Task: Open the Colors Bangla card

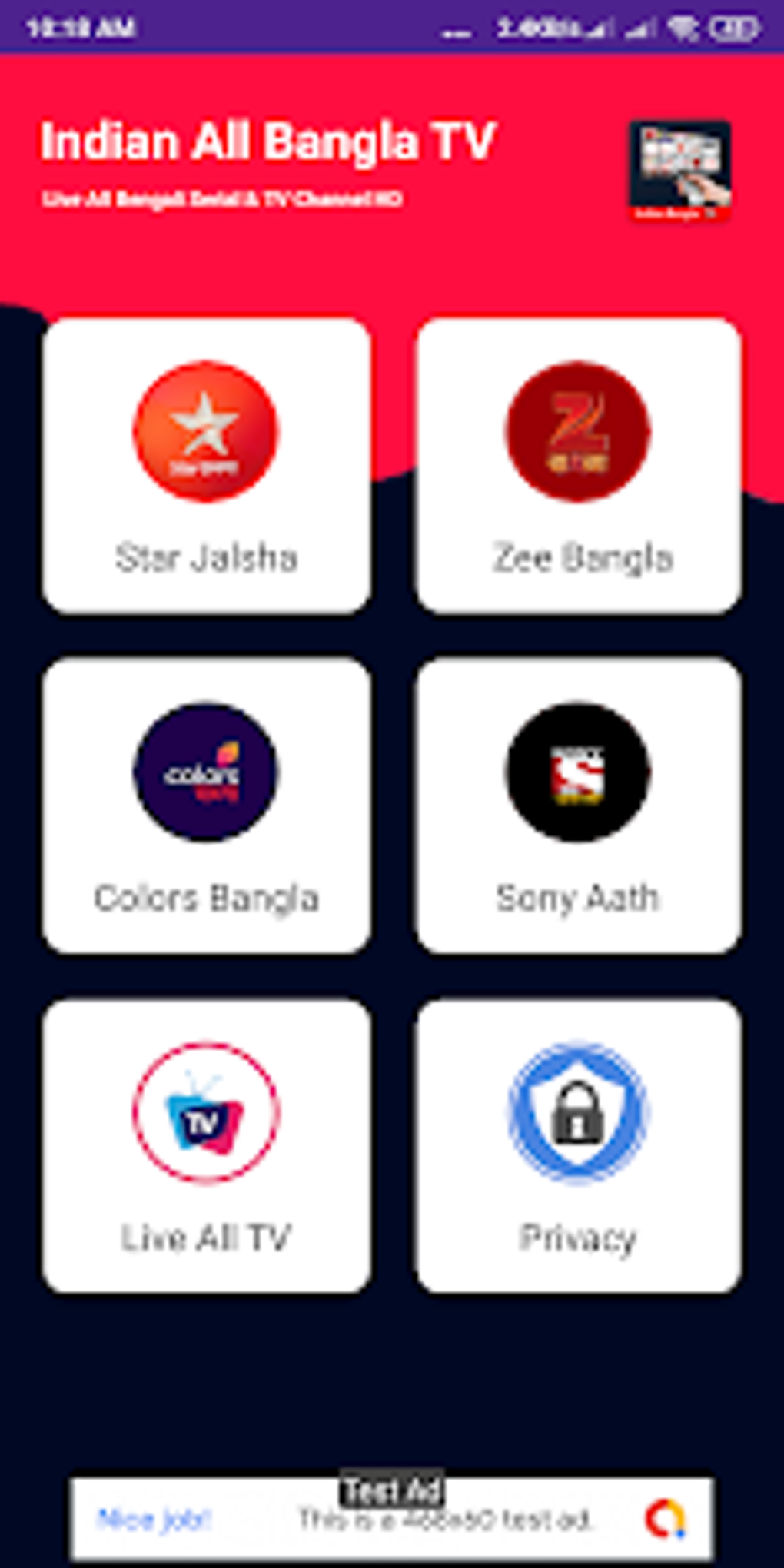Action: click(x=206, y=803)
